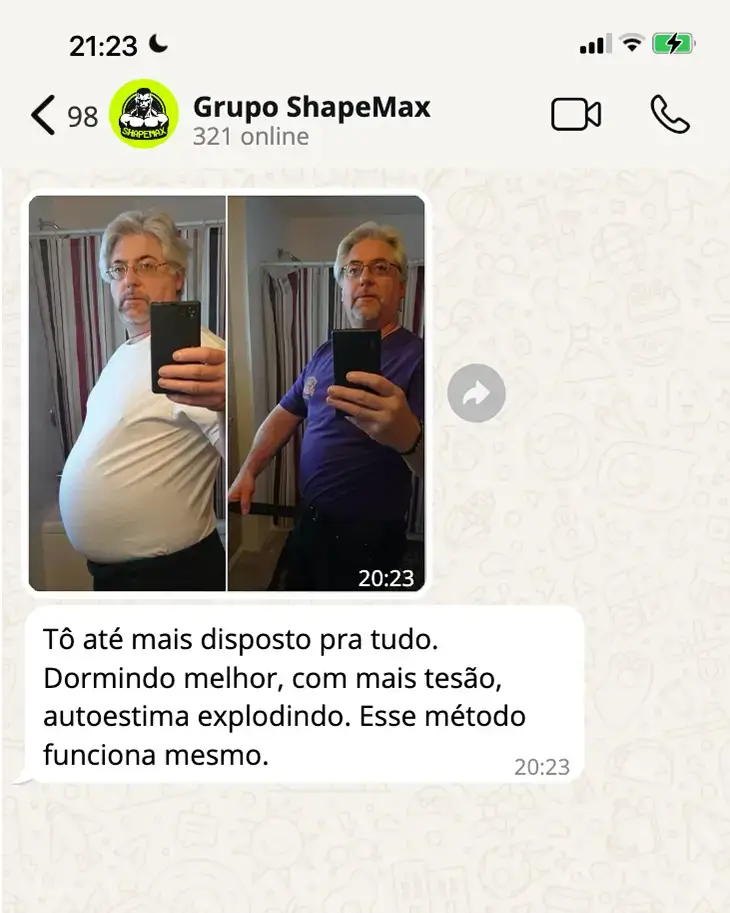Open the before-and-after photo sent at 20:23
The height and width of the screenshot is (913, 730).
pos(227,392)
